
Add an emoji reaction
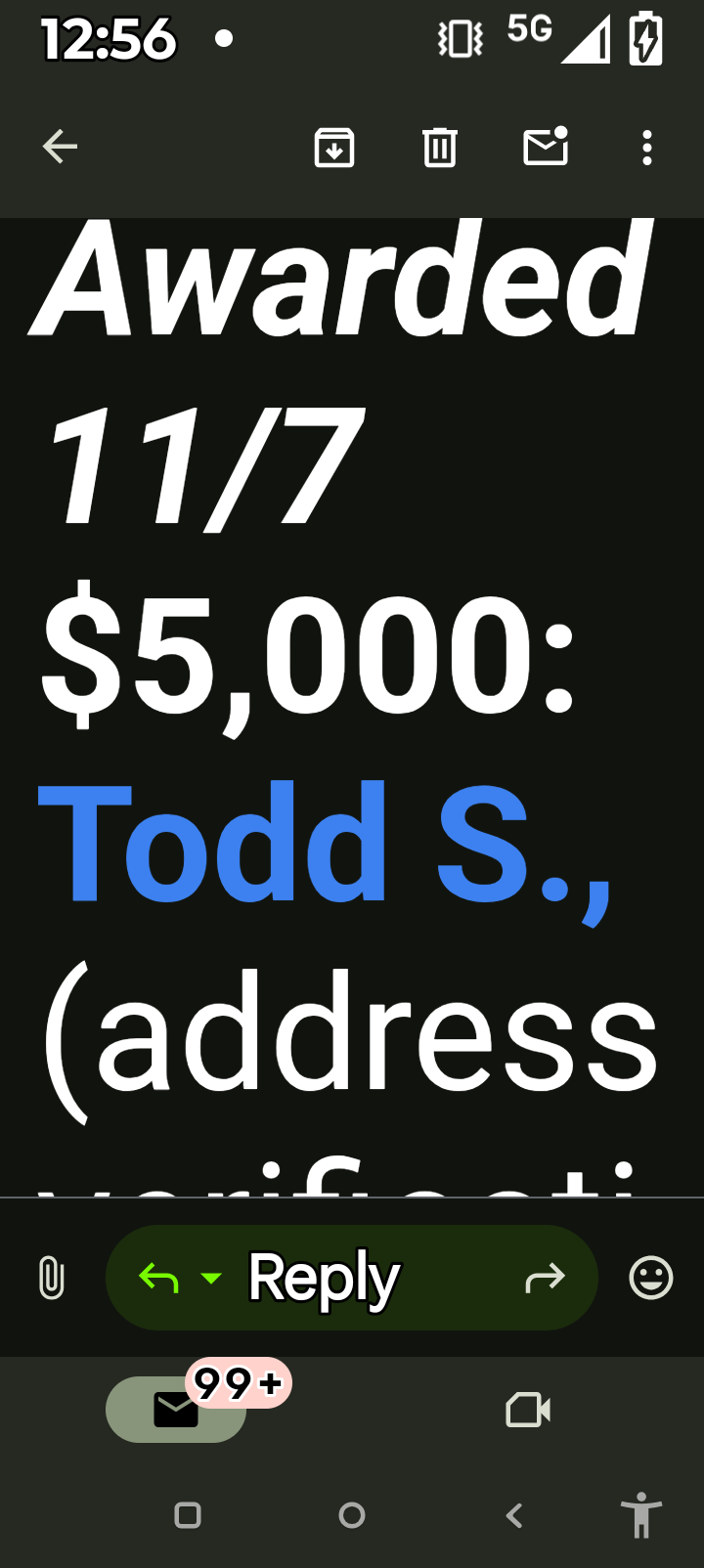[651, 1278]
